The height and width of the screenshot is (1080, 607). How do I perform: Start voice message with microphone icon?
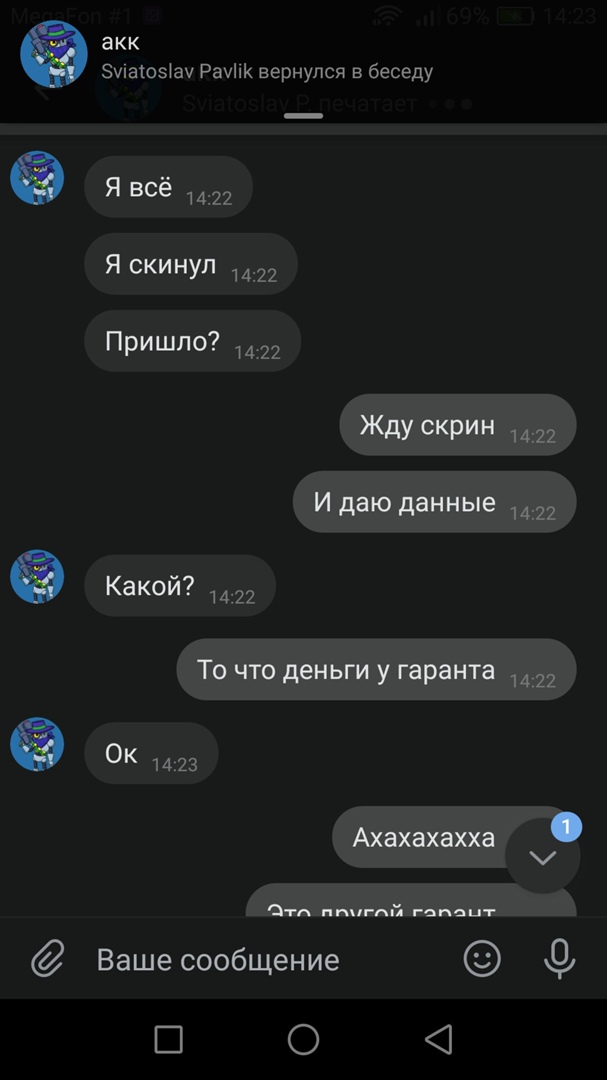click(559, 959)
